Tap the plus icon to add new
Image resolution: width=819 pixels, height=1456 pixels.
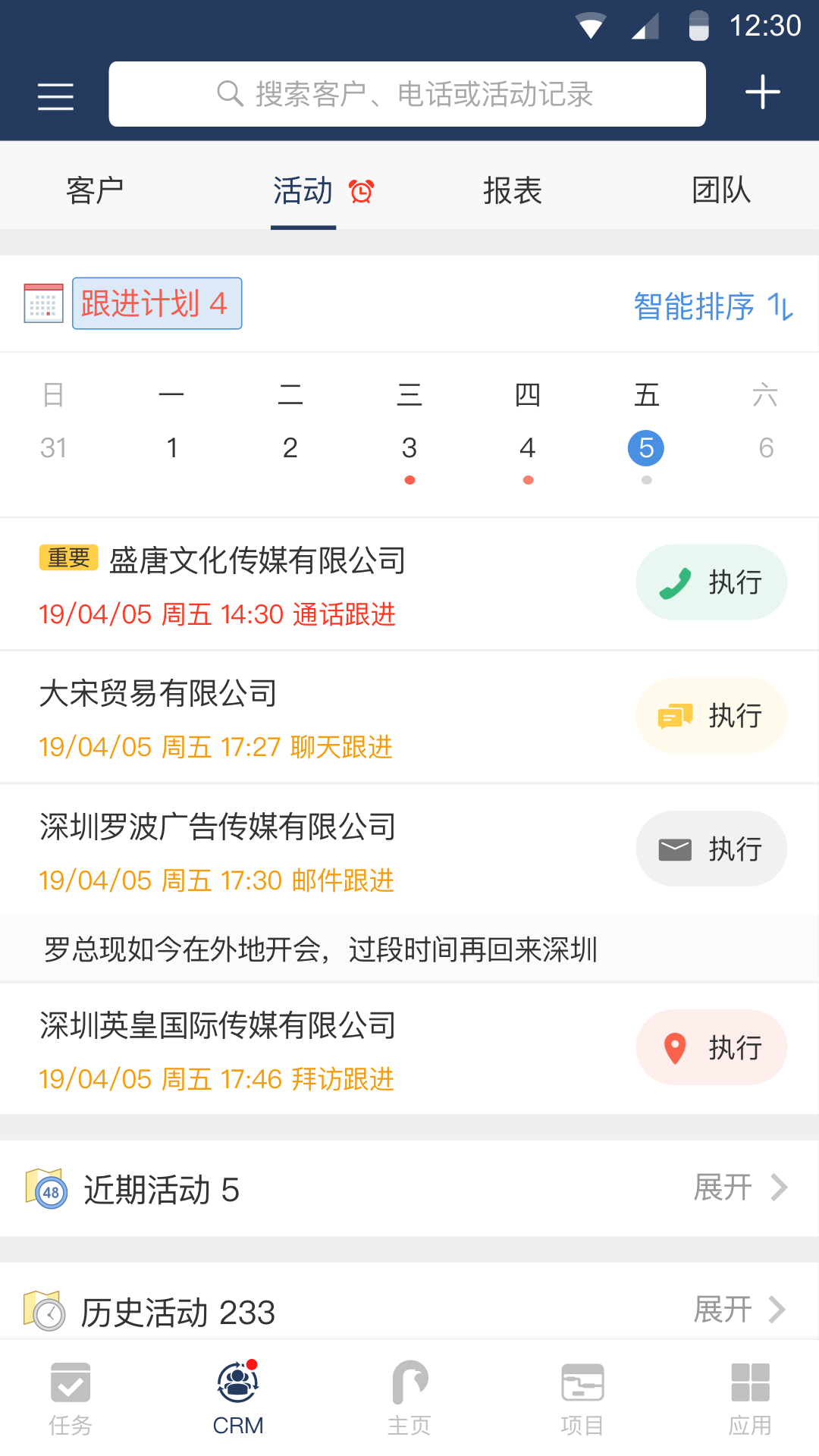pos(762,93)
